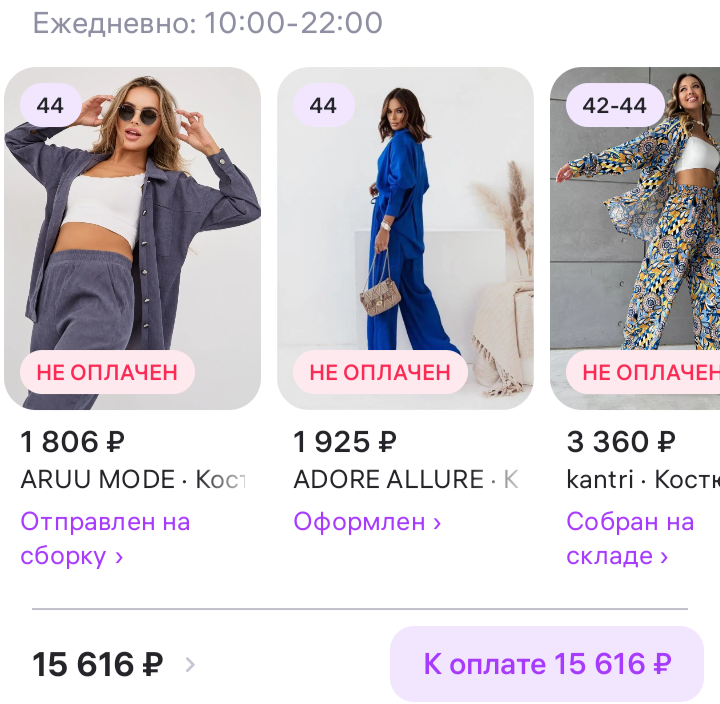Open the ARUU MODE suit product card

[132, 238]
